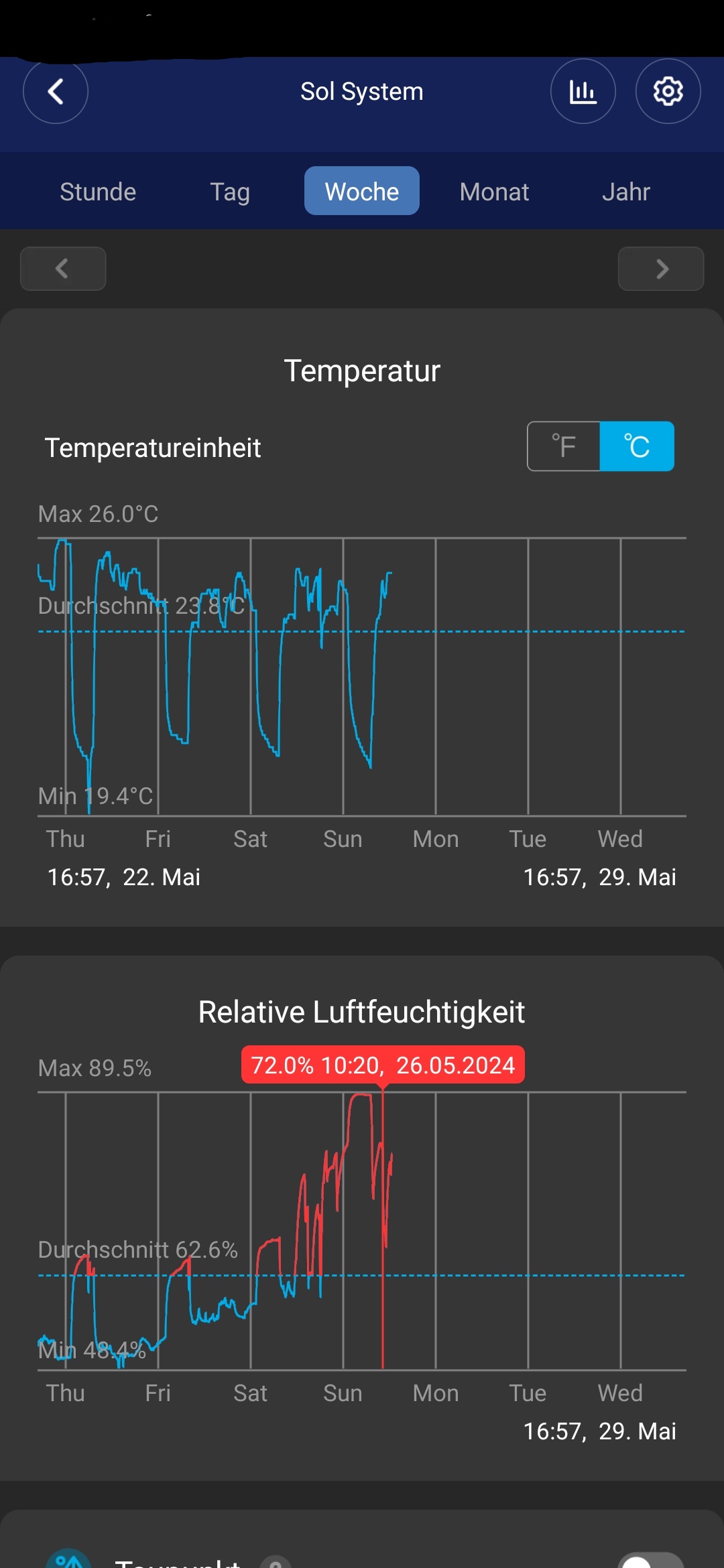Open the Taupunkt help icon

pos(275,1563)
